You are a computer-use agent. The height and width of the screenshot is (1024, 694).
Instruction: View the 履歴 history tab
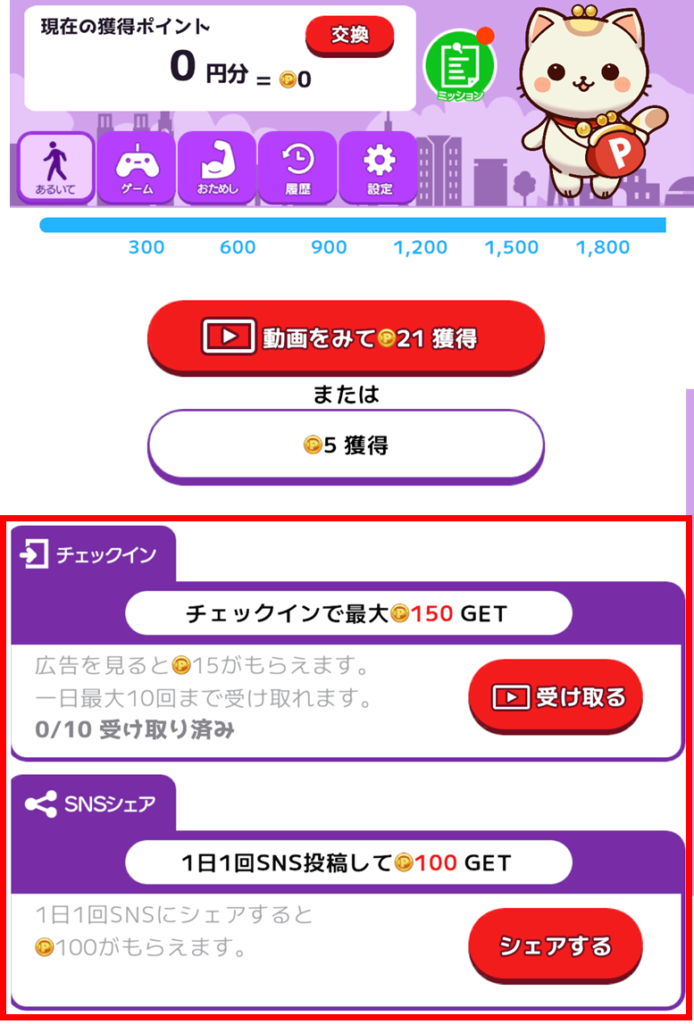(x=298, y=167)
